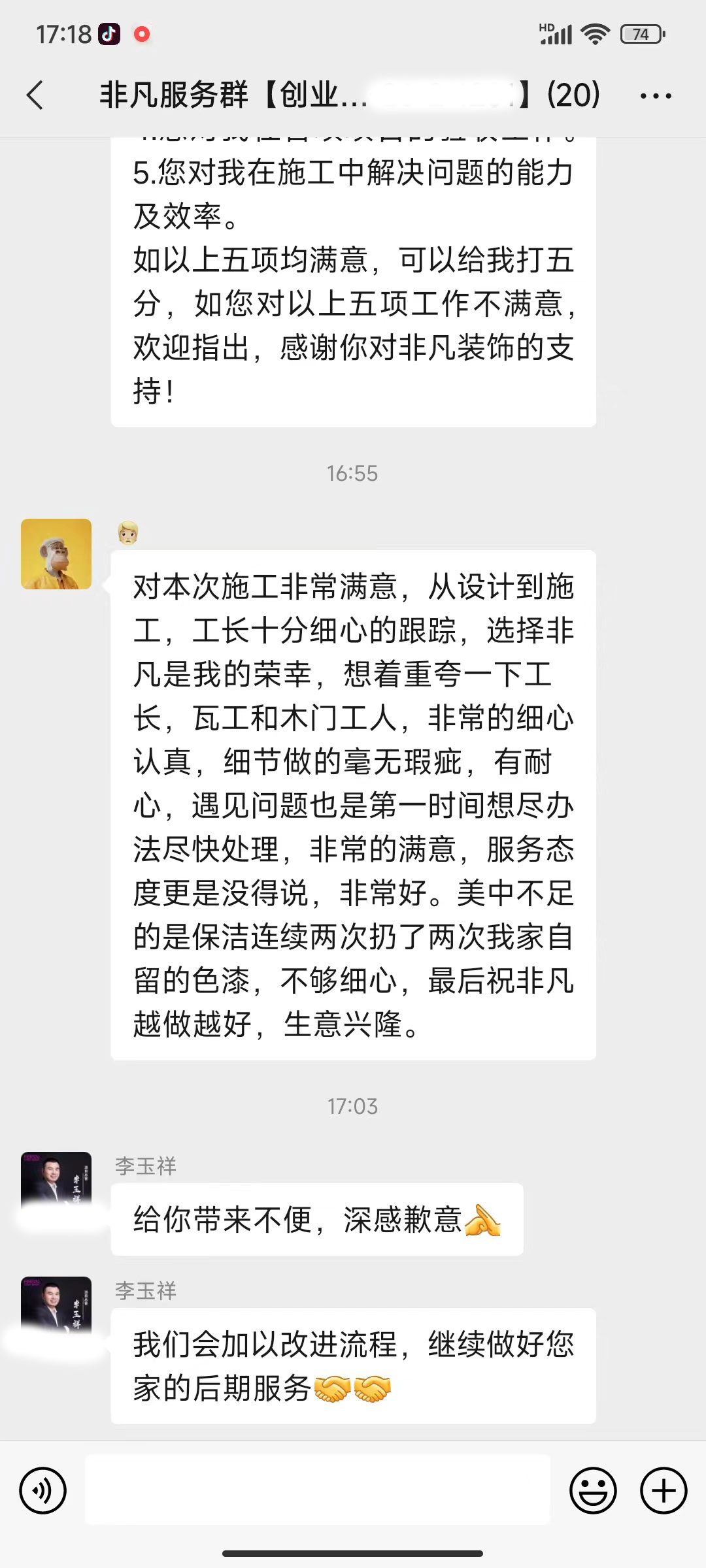This screenshot has height=1568, width=706.
Task: Open the yellow monkey avatar profile
Action: [x=56, y=554]
